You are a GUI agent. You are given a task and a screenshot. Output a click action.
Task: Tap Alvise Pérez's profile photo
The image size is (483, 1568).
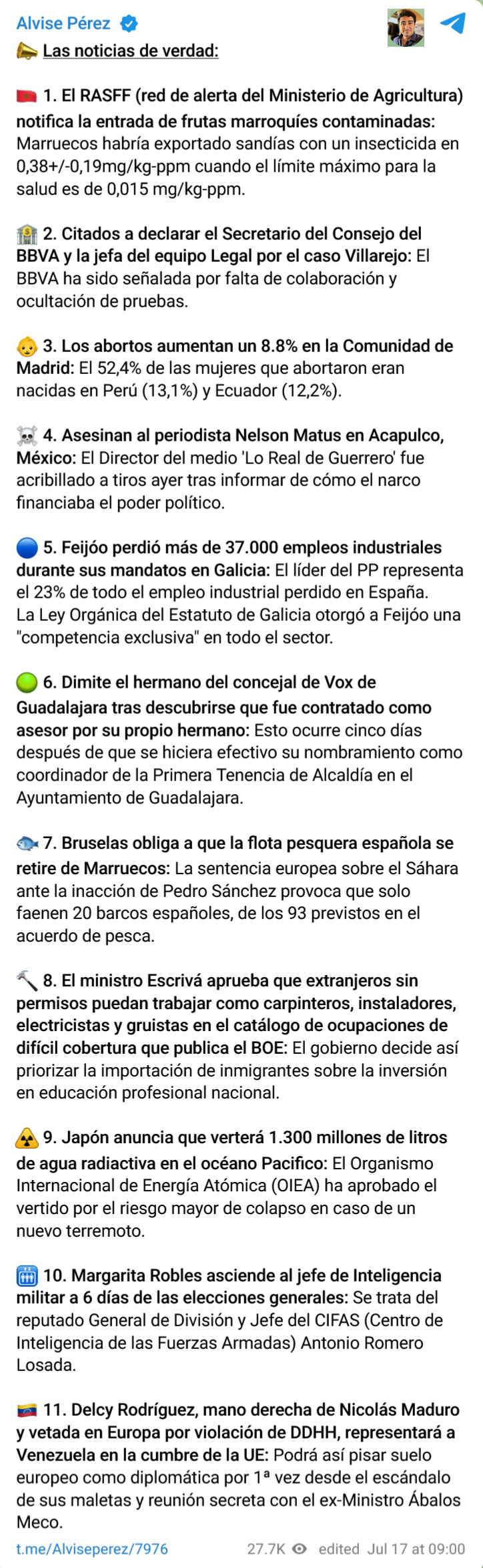[406, 28]
